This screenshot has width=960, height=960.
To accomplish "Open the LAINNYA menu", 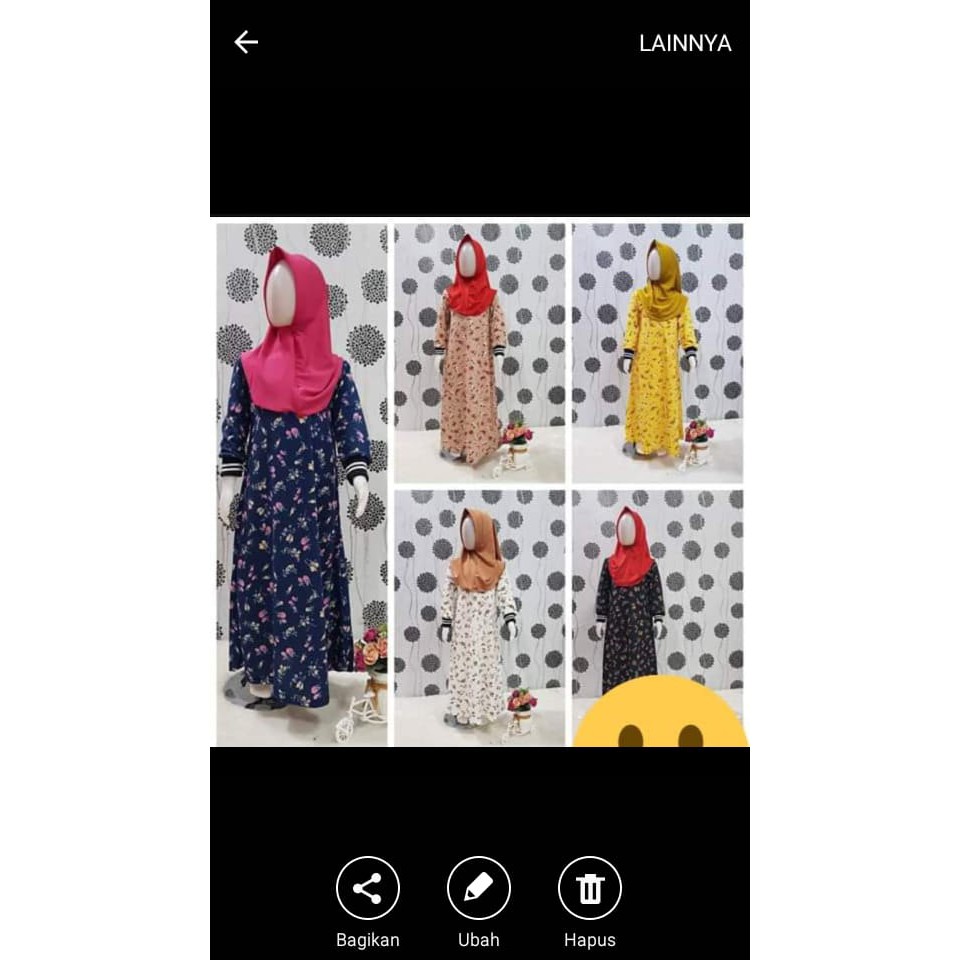I will click(x=685, y=43).
